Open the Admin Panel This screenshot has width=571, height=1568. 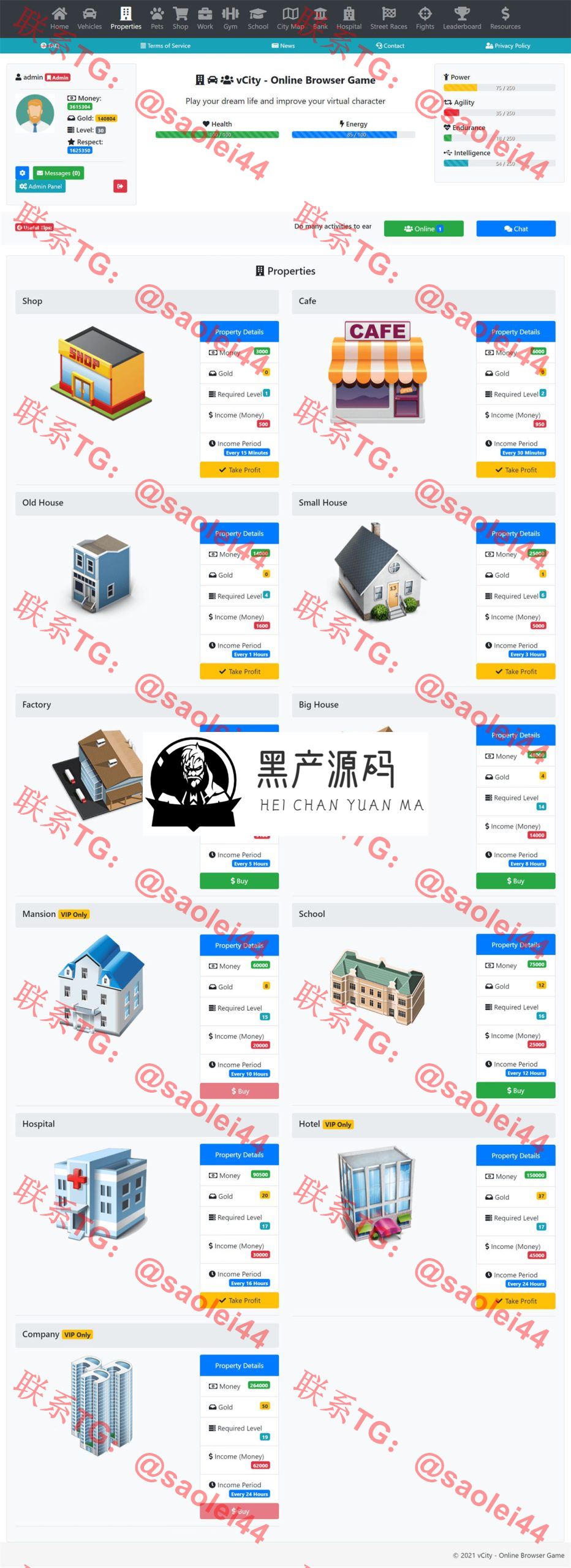[40, 186]
